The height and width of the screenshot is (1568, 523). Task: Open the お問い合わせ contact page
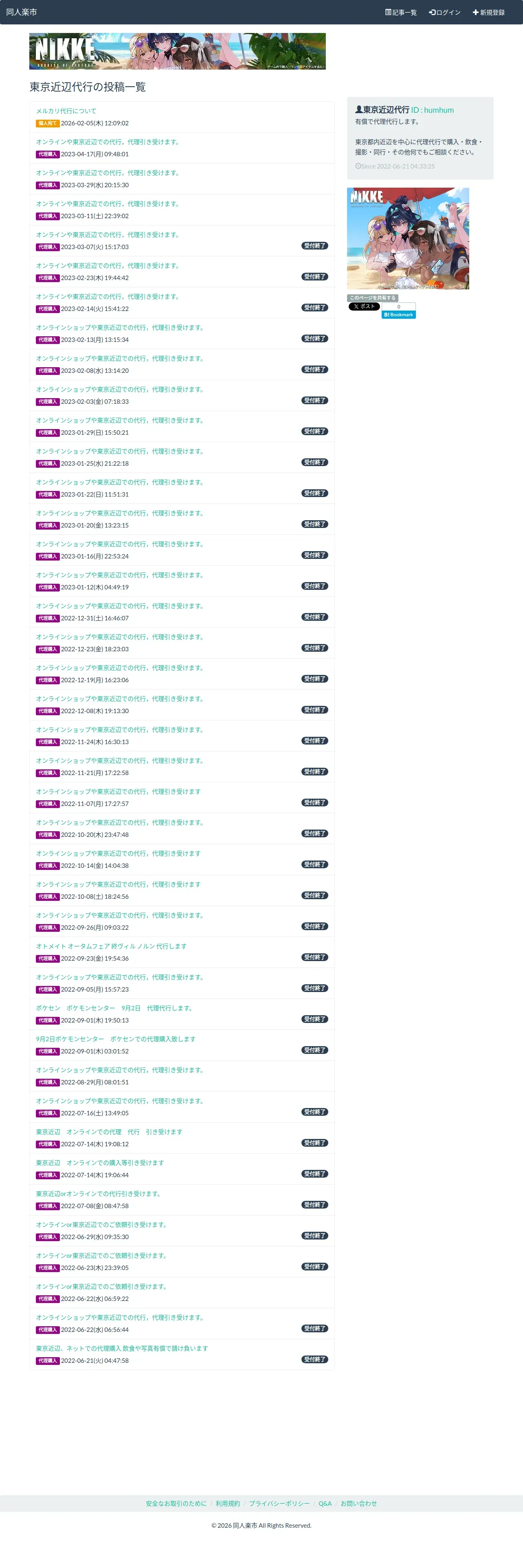pyautogui.click(x=358, y=1503)
